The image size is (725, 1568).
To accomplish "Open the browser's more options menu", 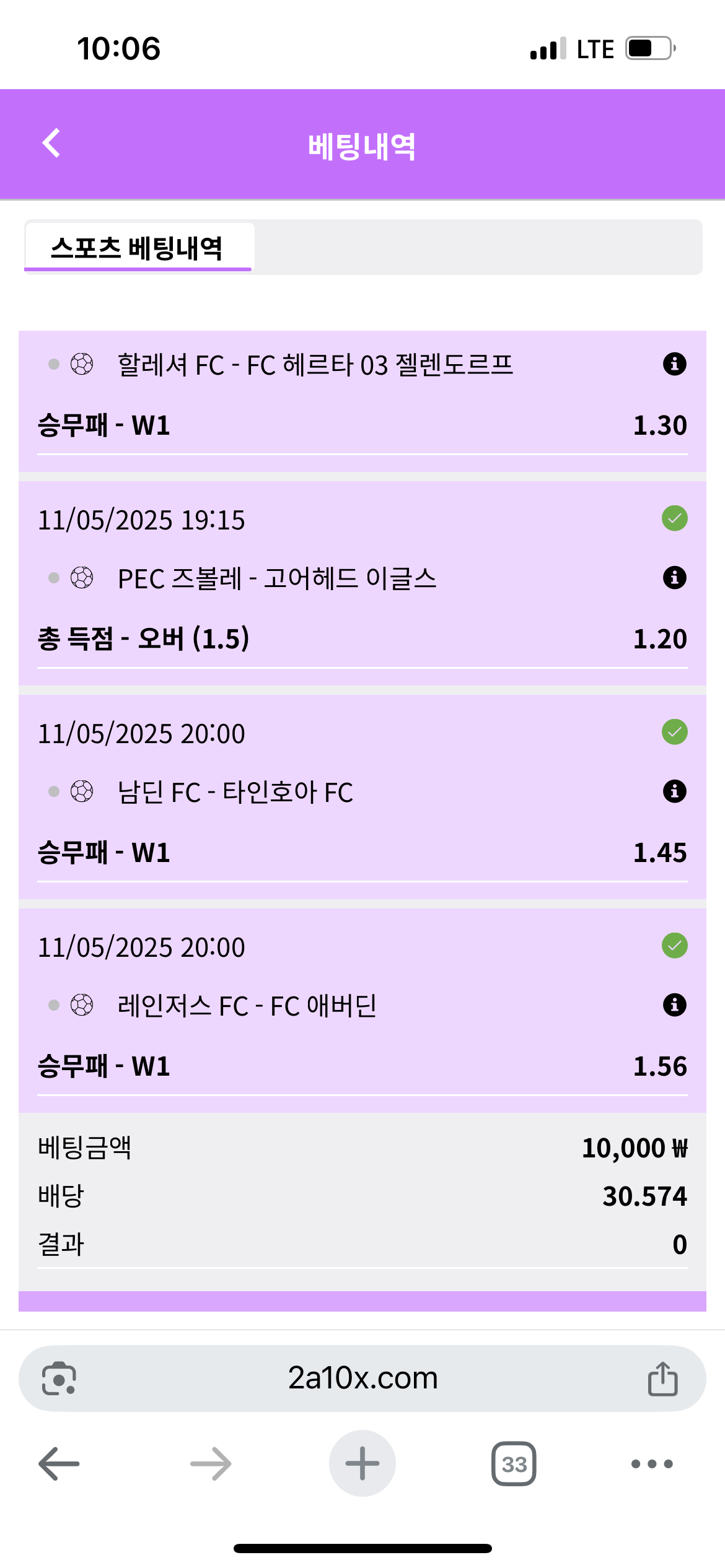I will click(652, 1464).
